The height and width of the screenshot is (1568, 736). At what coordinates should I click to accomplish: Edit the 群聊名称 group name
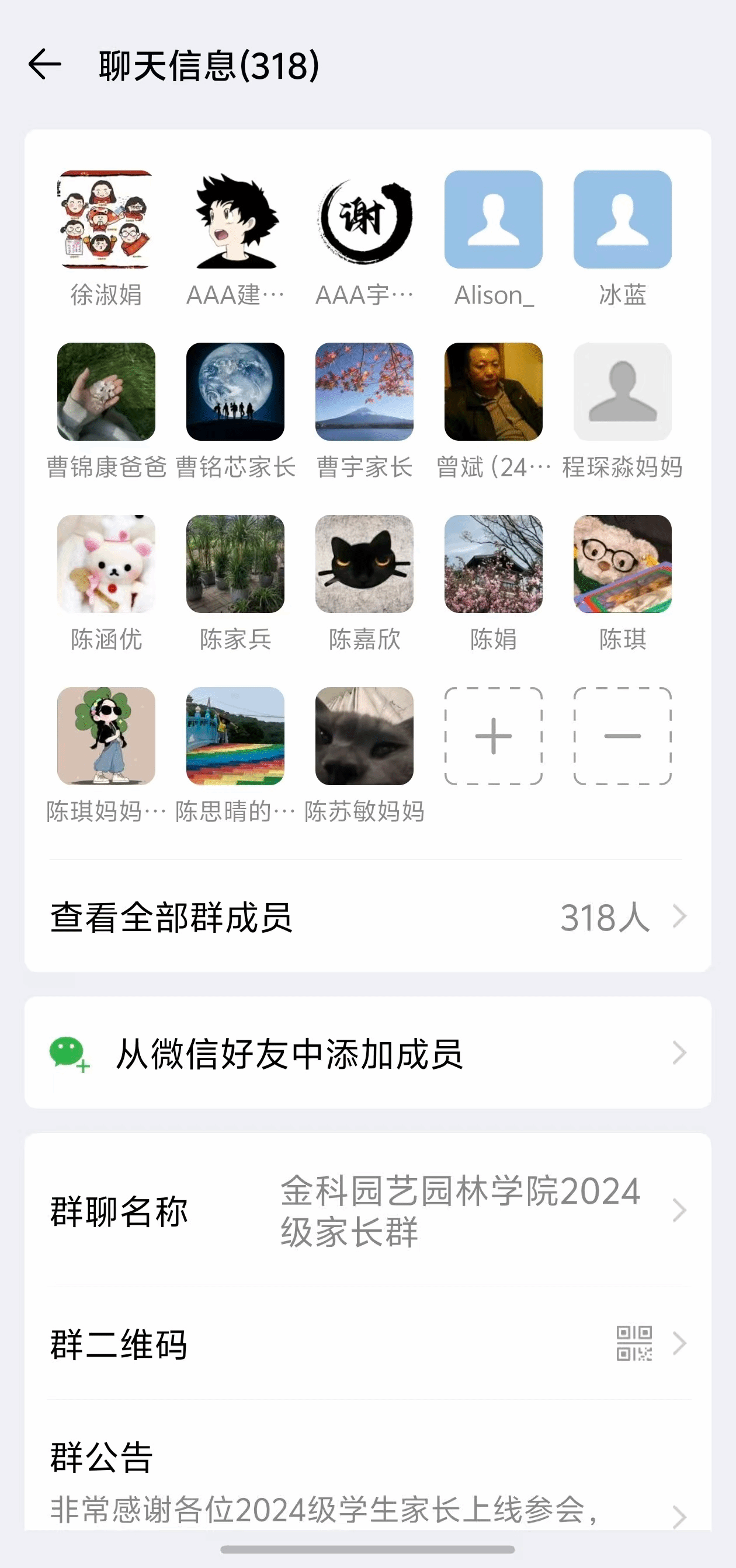point(368,1210)
